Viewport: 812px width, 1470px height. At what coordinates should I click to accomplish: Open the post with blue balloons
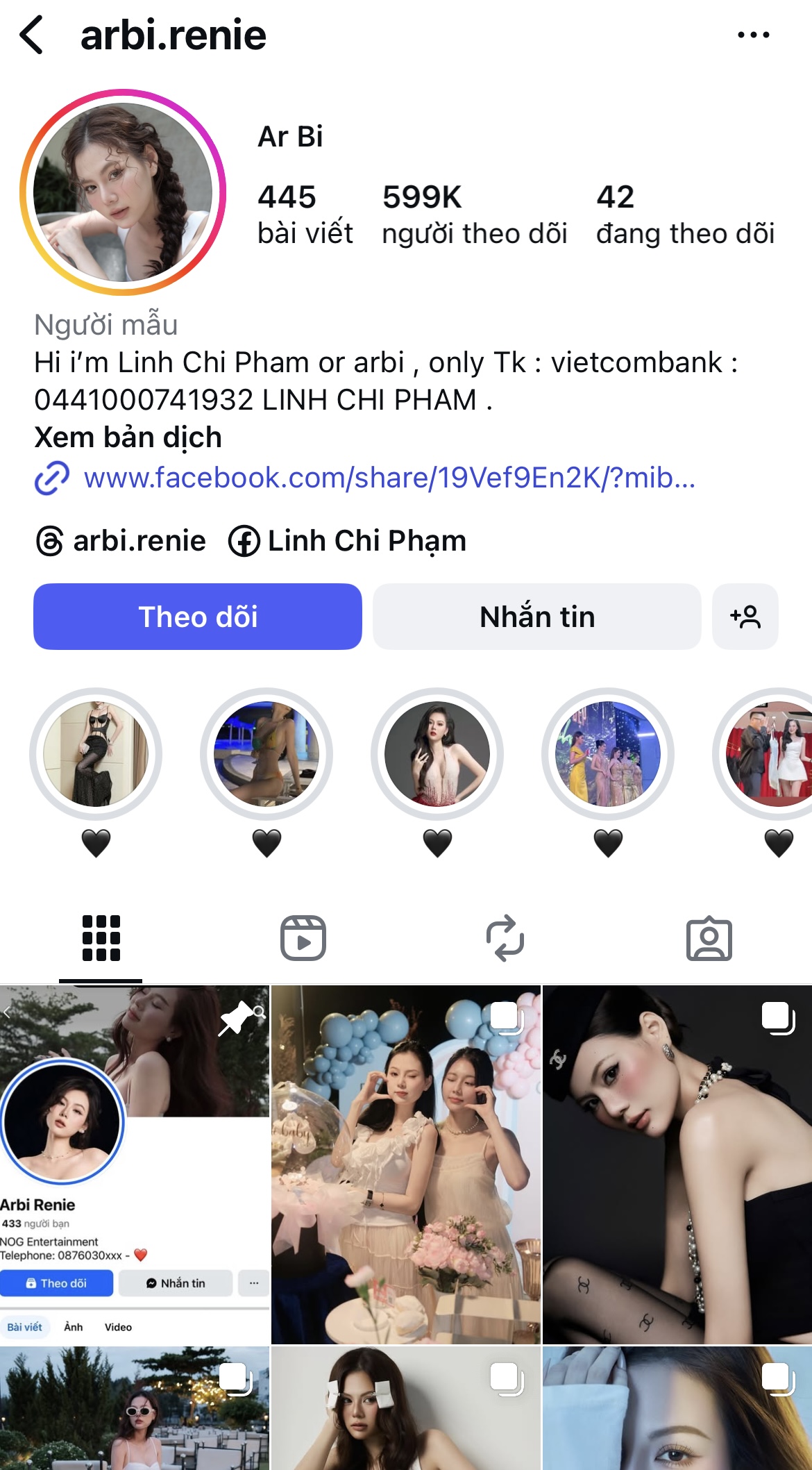point(406,1164)
